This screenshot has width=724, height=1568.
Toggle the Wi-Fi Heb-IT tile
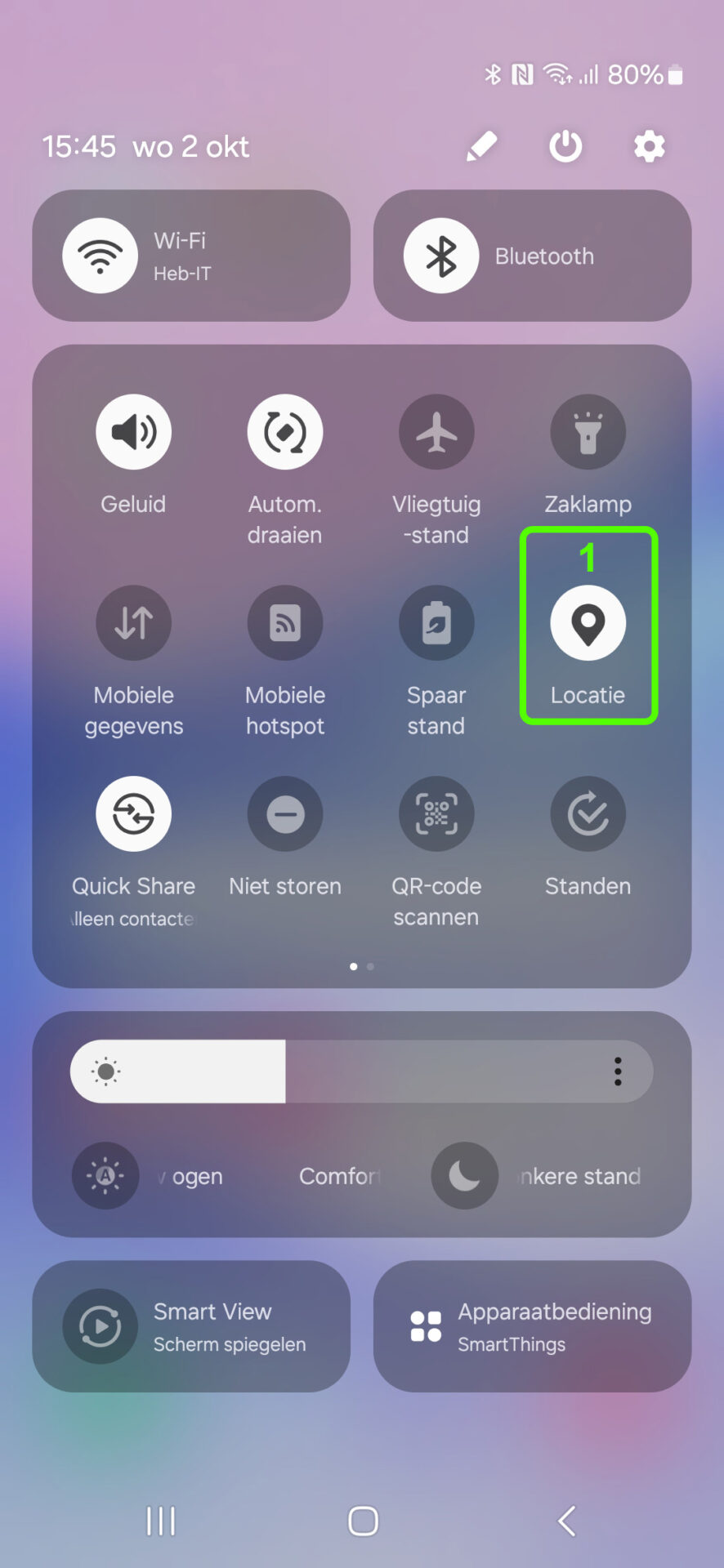click(101, 256)
